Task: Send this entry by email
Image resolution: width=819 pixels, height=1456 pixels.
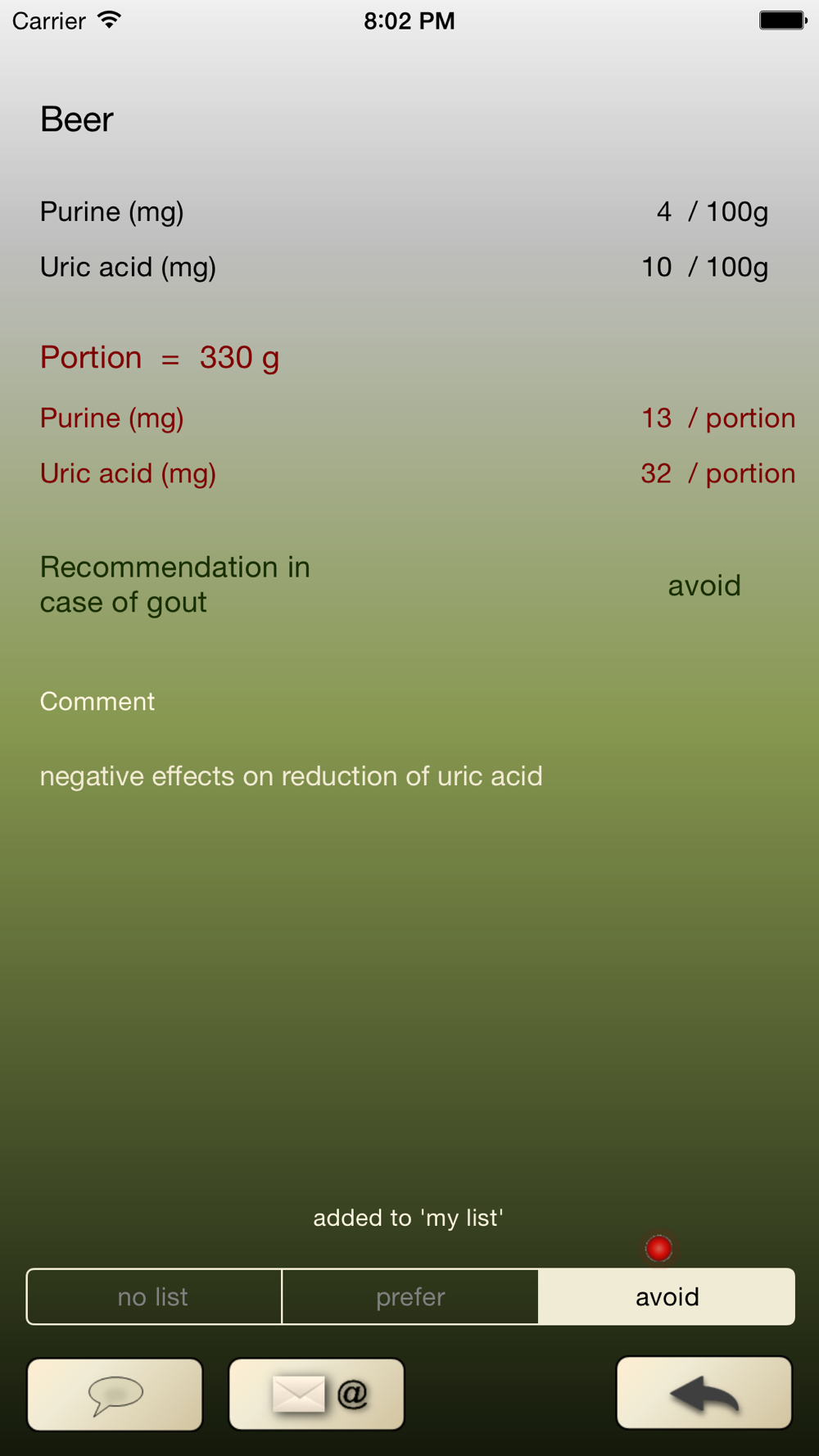Action: coord(317,1394)
